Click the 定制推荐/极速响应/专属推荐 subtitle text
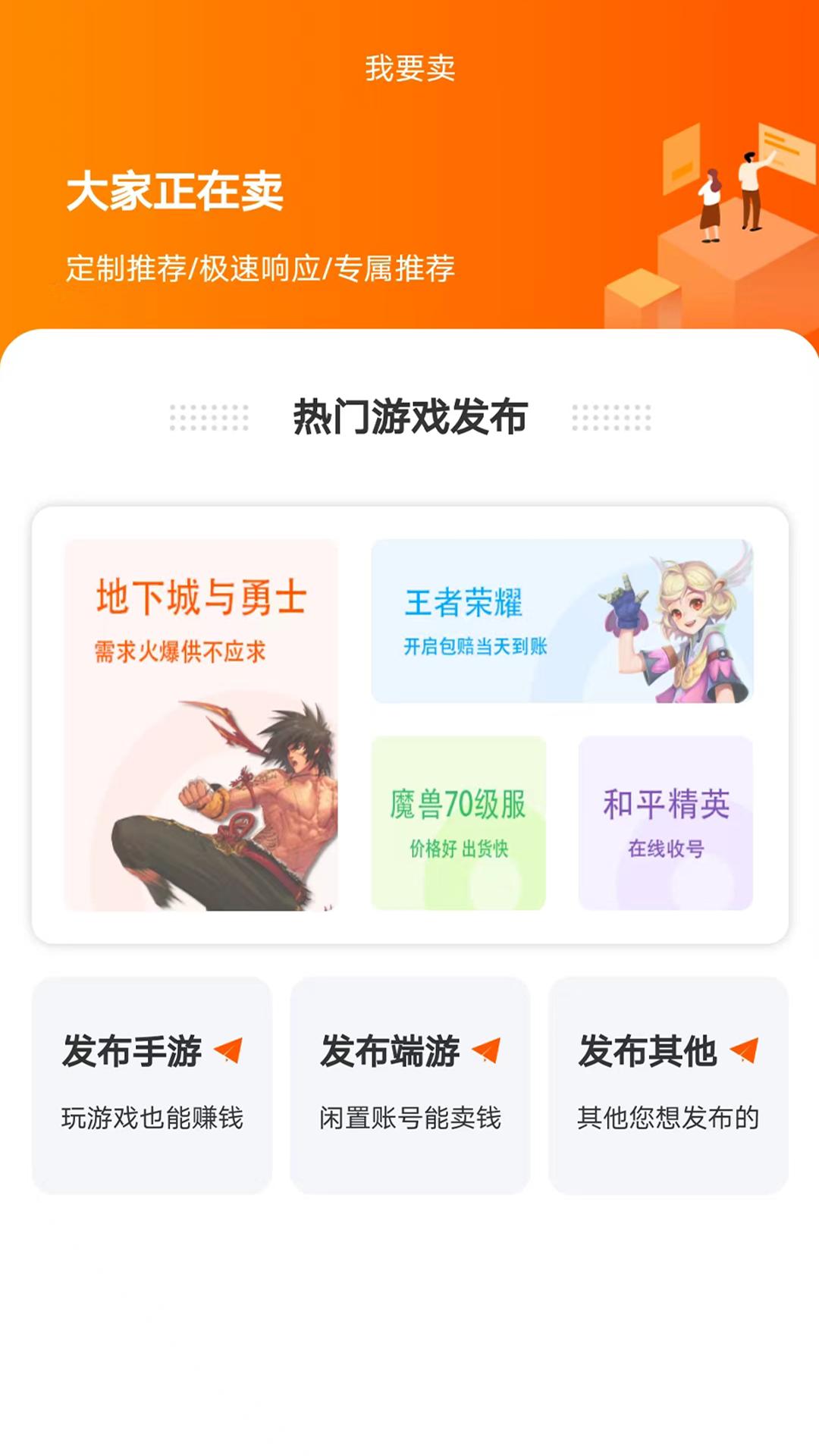The height and width of the screenshot is (1456, 819). tap(262, 267)
